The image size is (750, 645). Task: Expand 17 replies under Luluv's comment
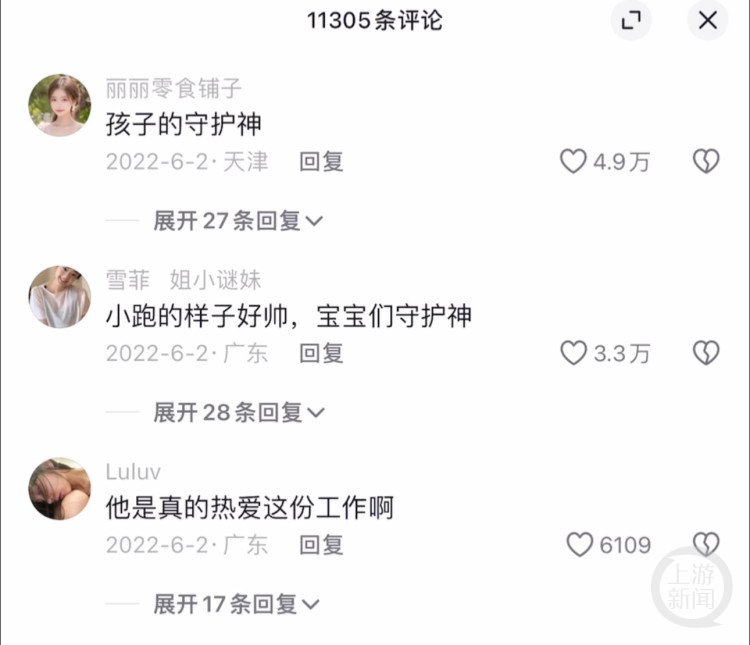(236, 604)
